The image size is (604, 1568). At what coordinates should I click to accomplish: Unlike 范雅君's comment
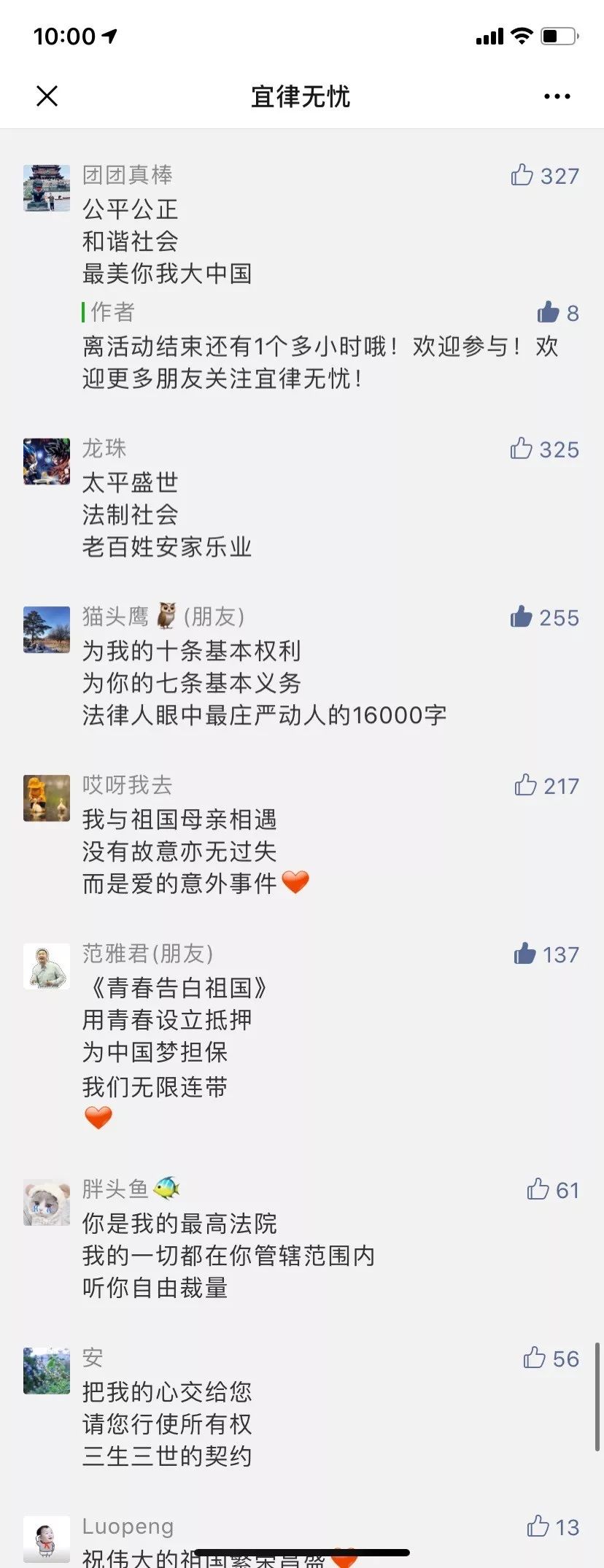point(524,954)
